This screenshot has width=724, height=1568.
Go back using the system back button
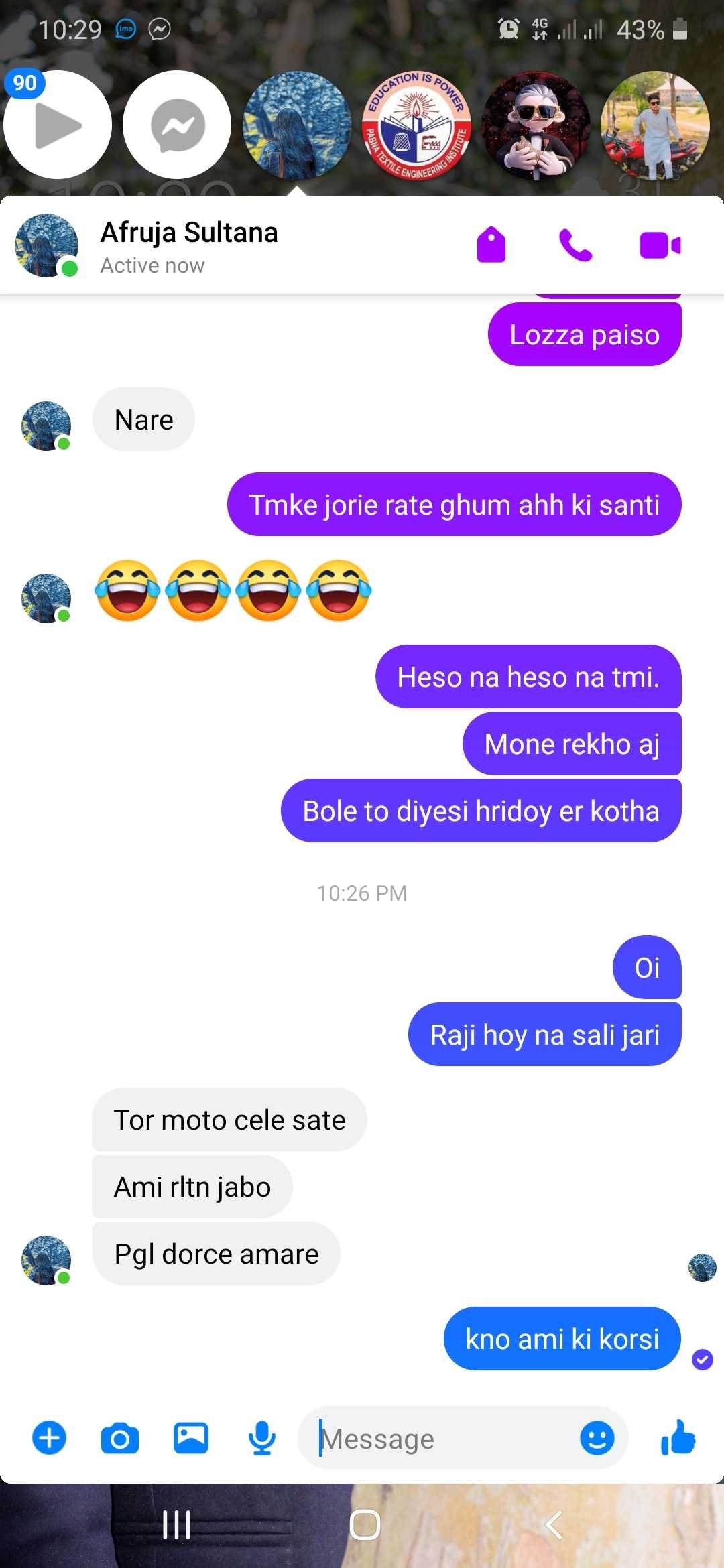coord(554,1526)
